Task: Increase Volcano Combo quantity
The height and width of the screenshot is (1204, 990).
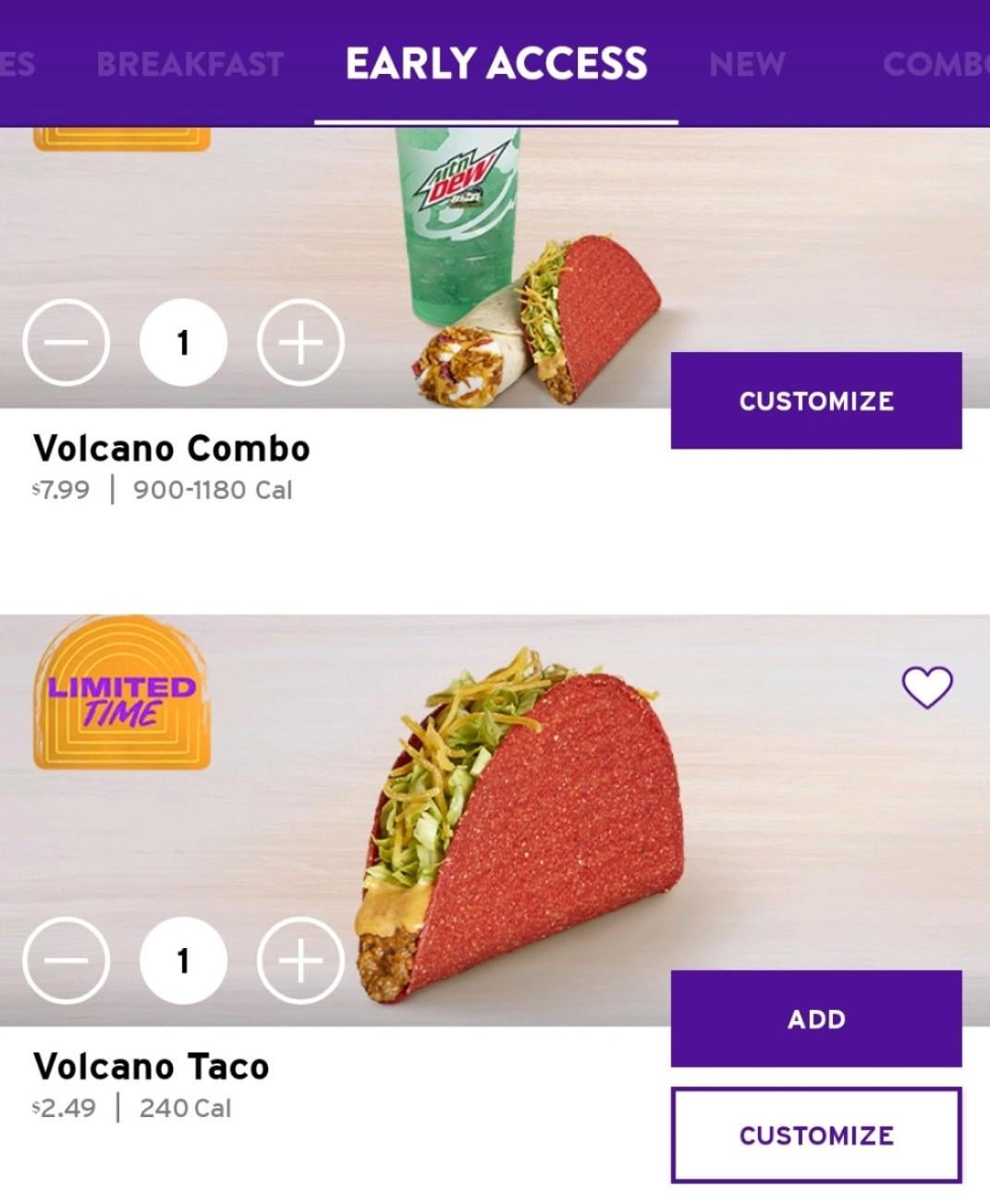Action: click(x=300, y=343)
